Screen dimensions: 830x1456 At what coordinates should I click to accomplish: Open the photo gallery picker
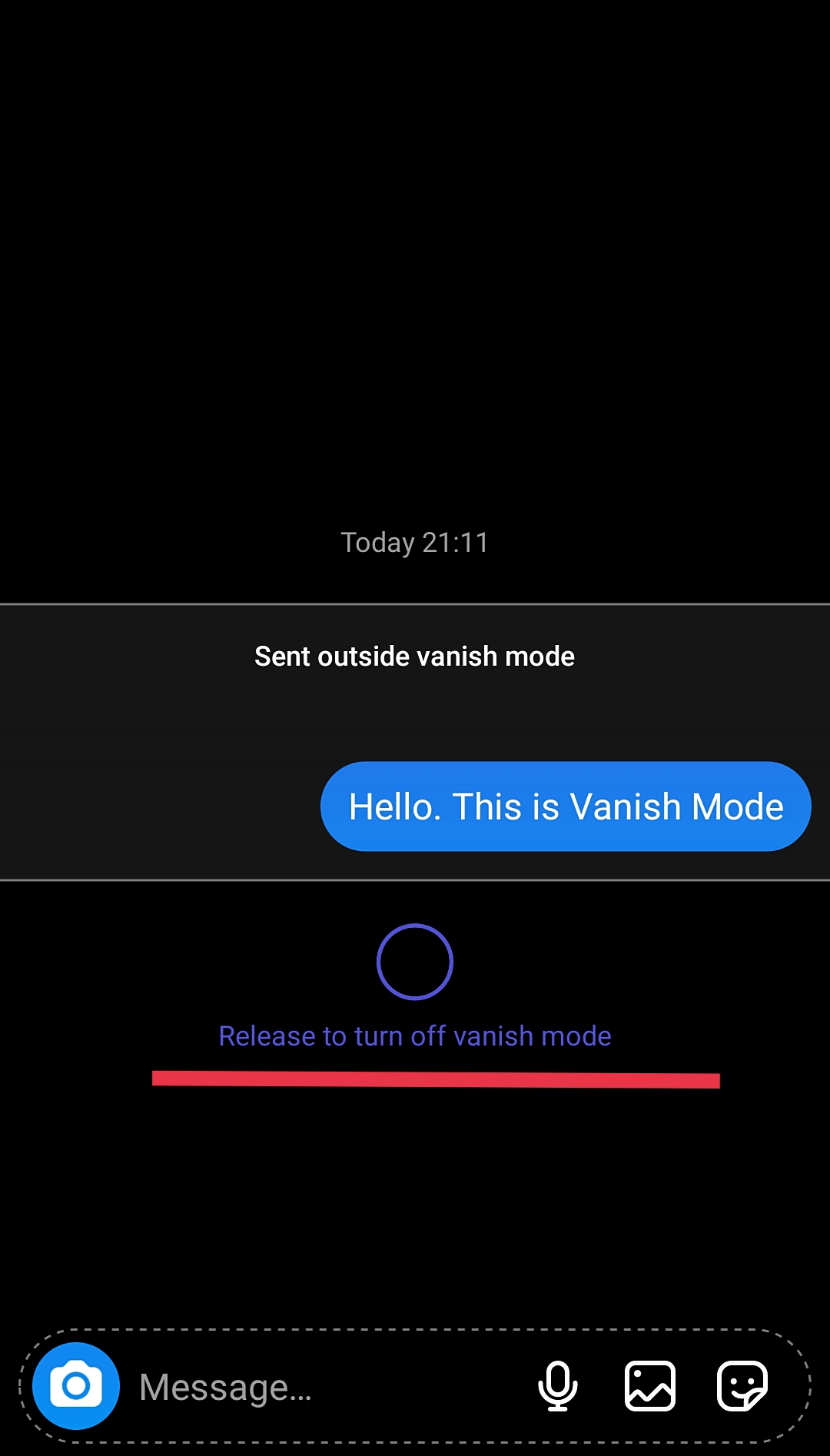(x=650, y=1386)
